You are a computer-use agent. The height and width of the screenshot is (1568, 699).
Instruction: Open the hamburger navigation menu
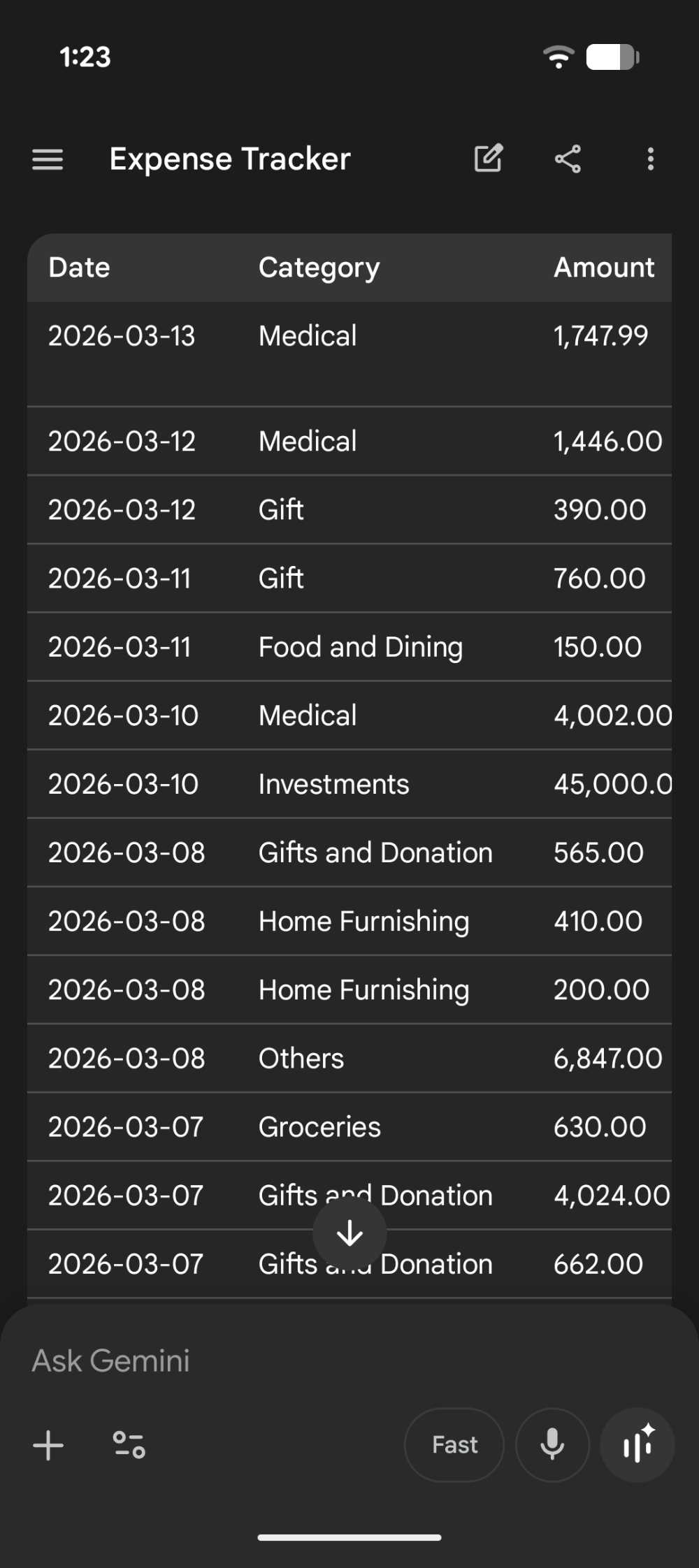48,159
